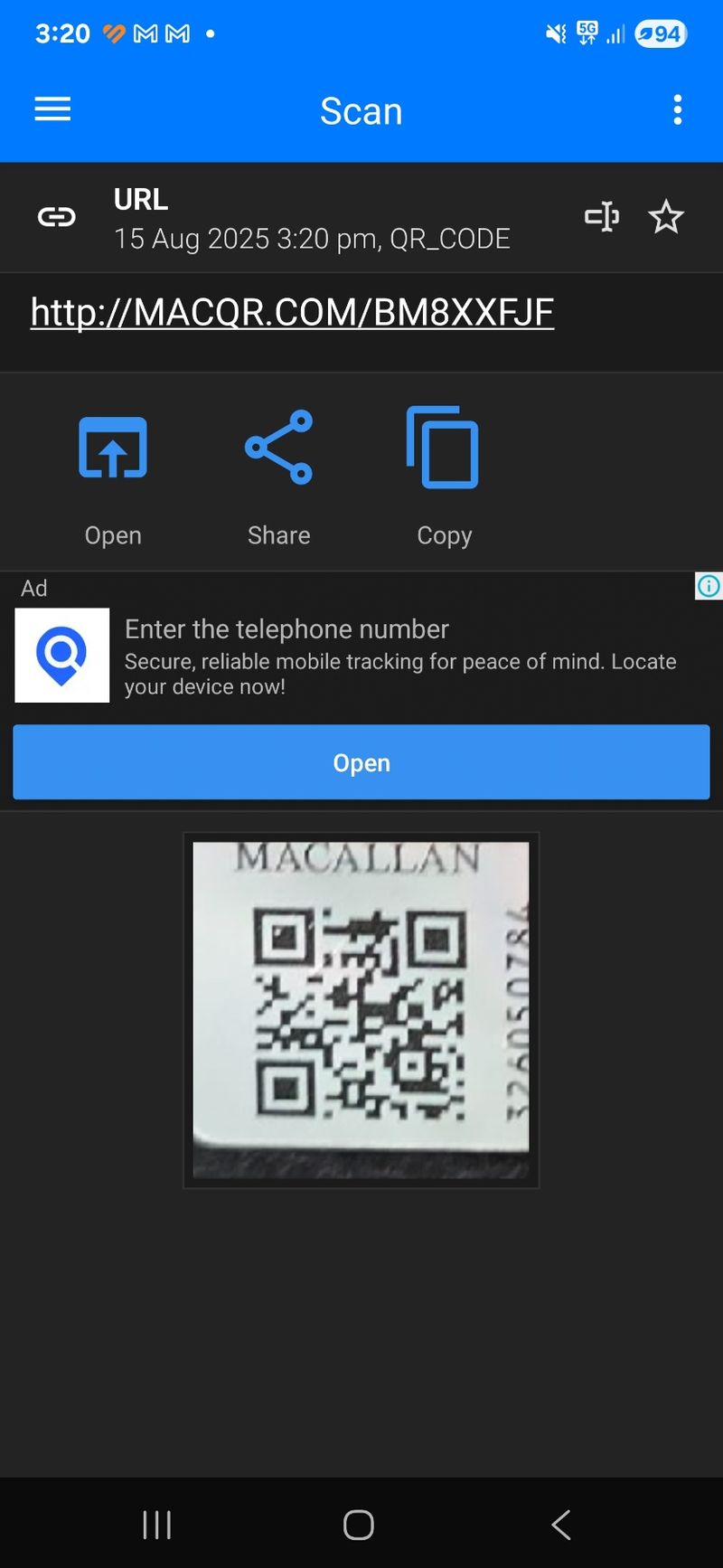Open the hamburger drawer menu
723x1568 pixels.
point(52,110)
